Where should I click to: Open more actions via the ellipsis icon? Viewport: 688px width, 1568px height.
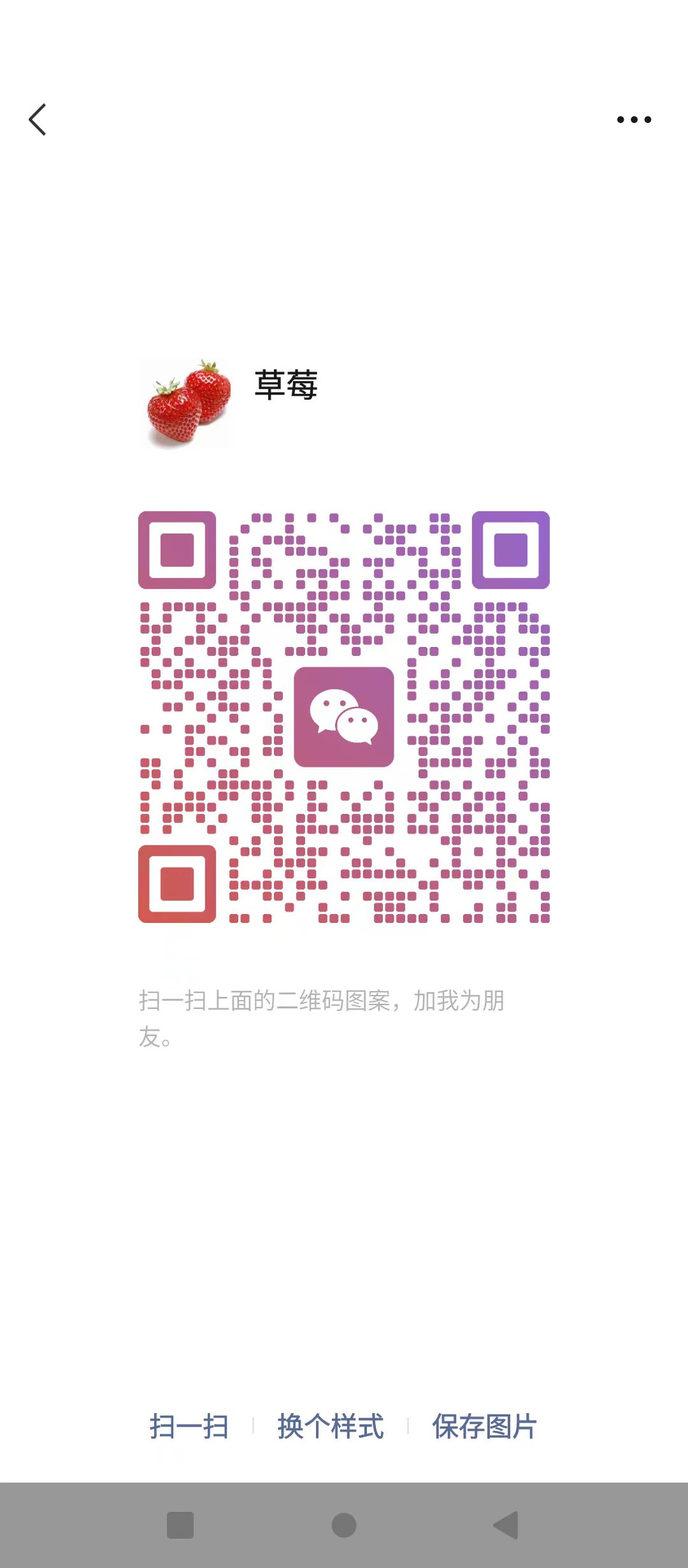pyautogui.click(x=634, y=119)
